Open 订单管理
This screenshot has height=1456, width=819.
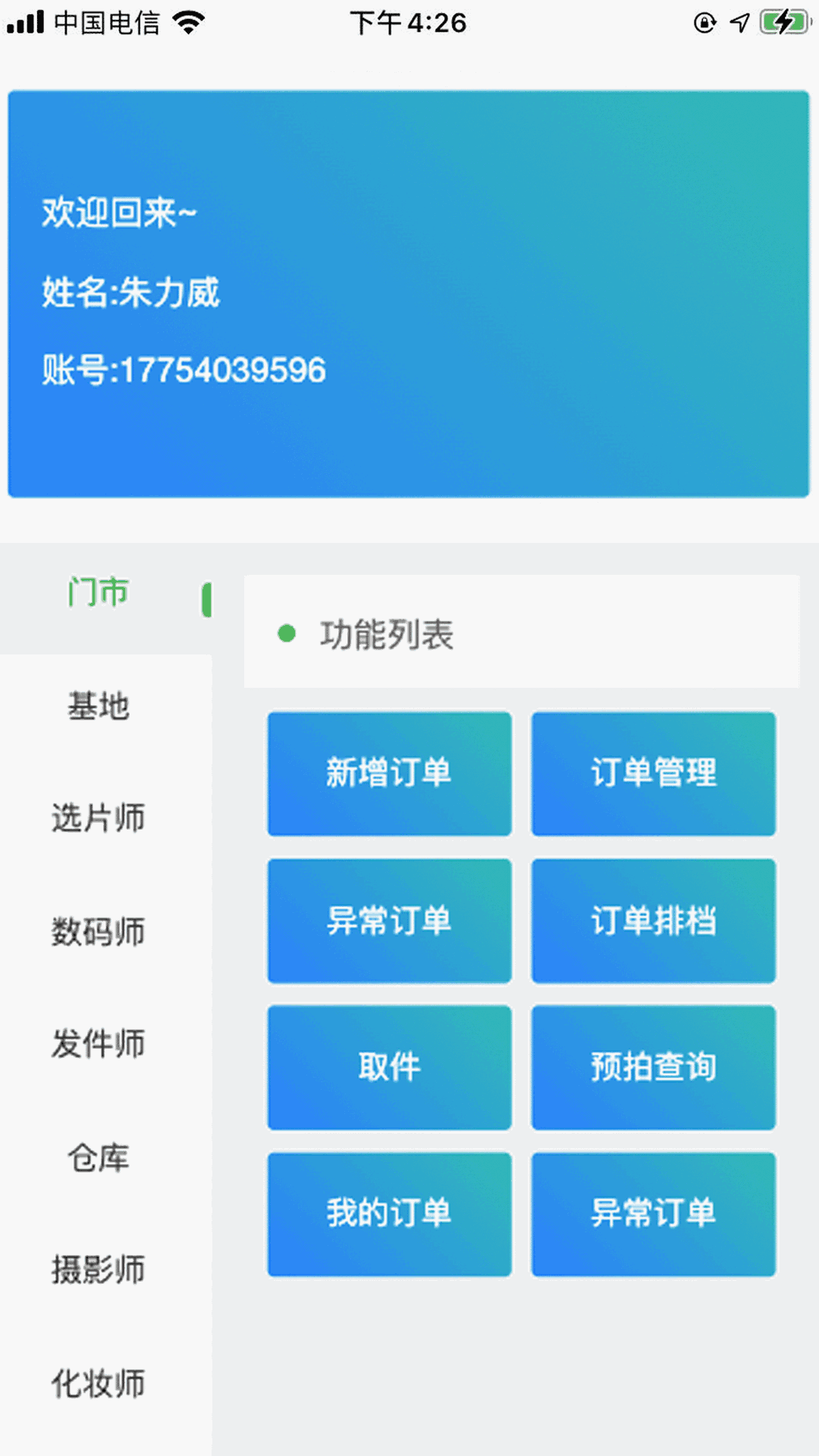click(654, 773)
